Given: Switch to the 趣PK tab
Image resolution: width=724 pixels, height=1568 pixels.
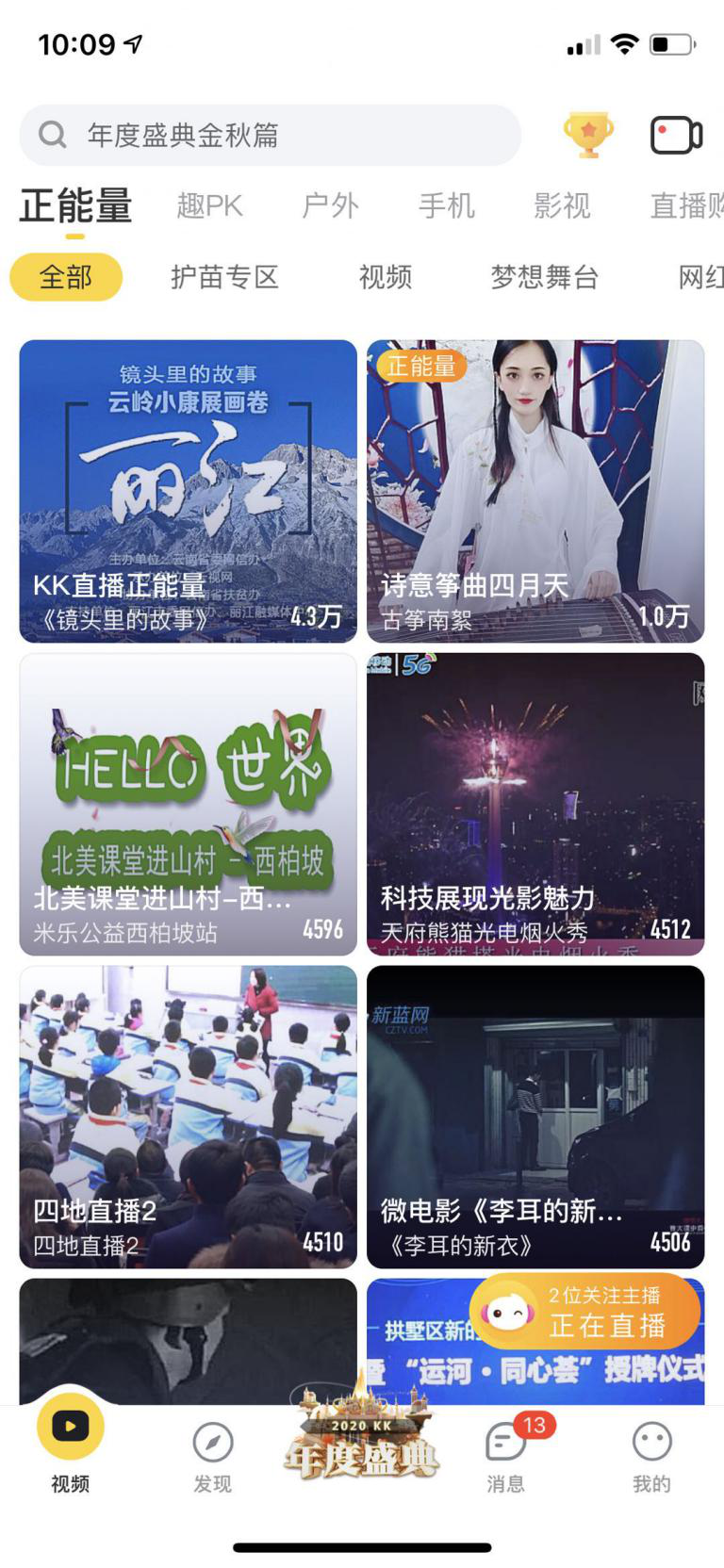Looking at the screenshot, I should (x=209, y=205).
